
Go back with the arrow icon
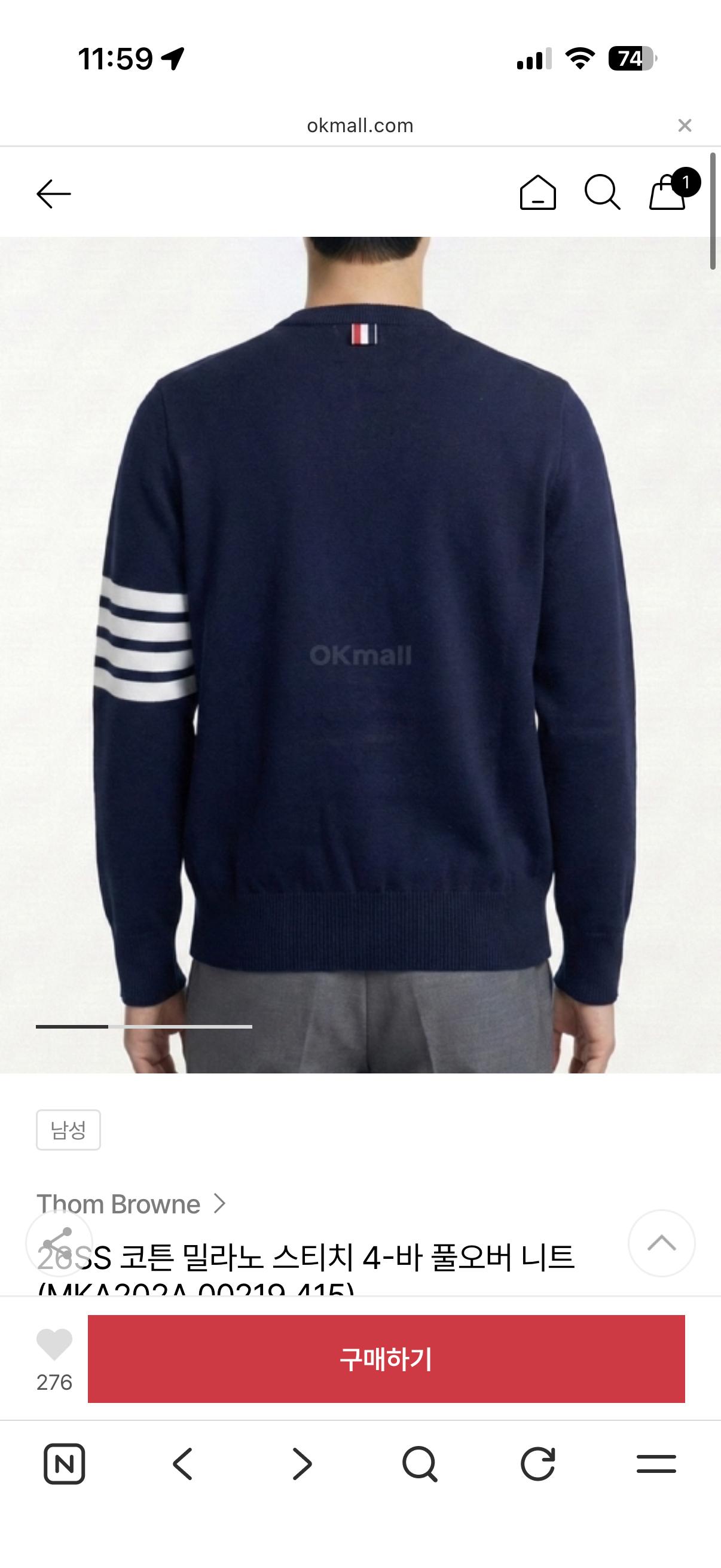pyautogui.click(x=54, y=194)
